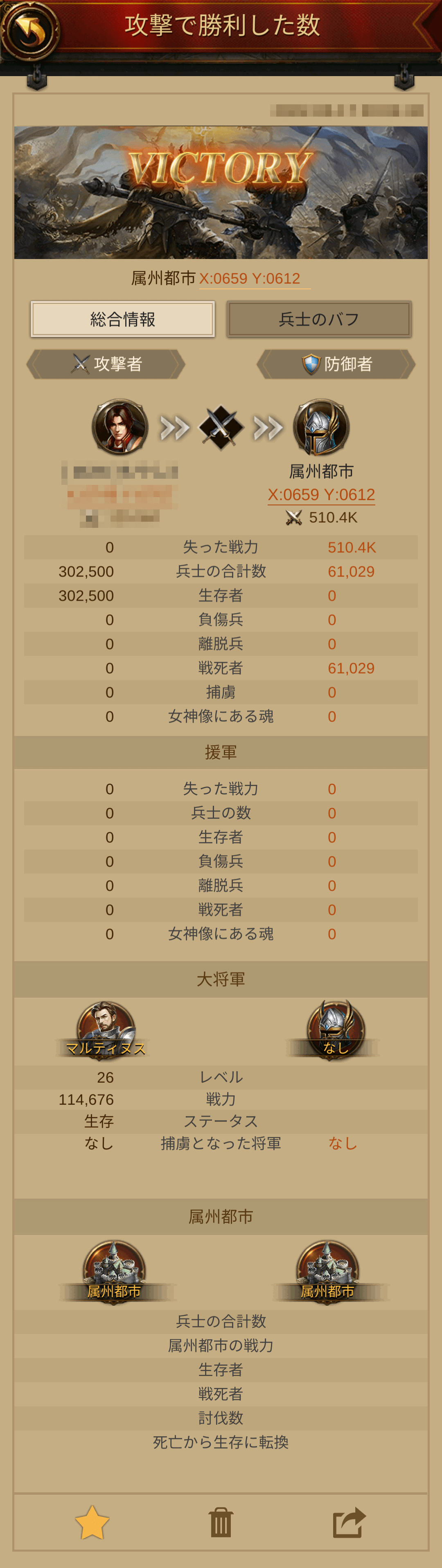Tap the back arrow in the header

pos(29,30)
